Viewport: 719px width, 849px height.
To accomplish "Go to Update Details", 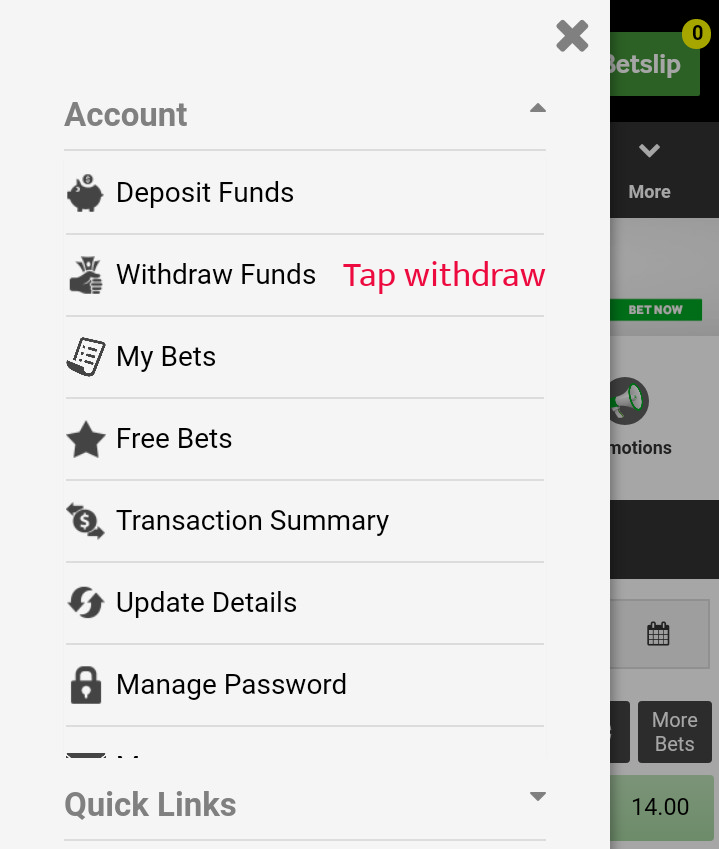I will 304,603.
